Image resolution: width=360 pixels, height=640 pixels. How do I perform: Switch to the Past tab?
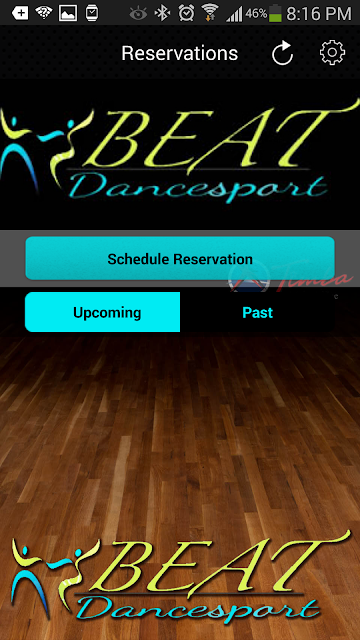pos(258,312)
